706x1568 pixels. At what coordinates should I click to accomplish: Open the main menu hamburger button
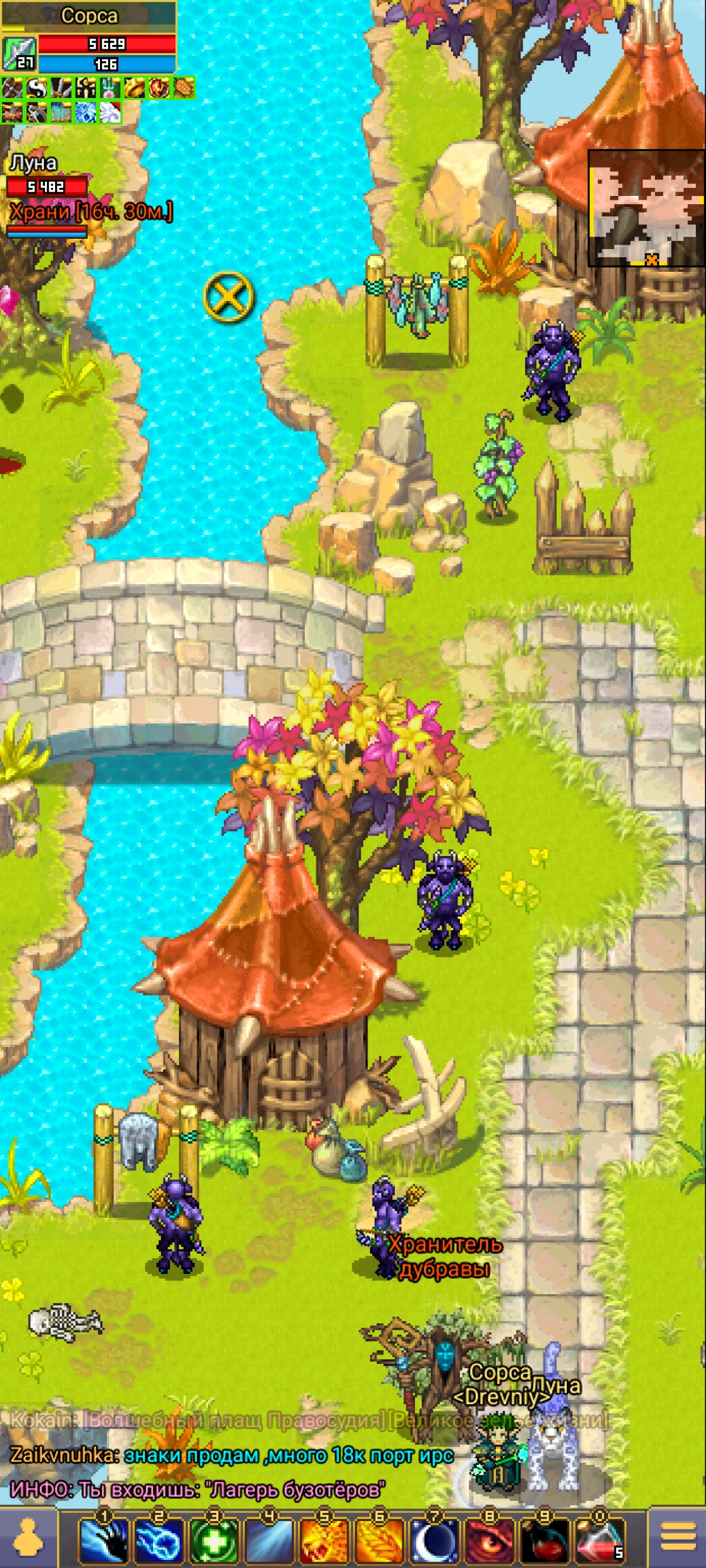[678, 1538]
